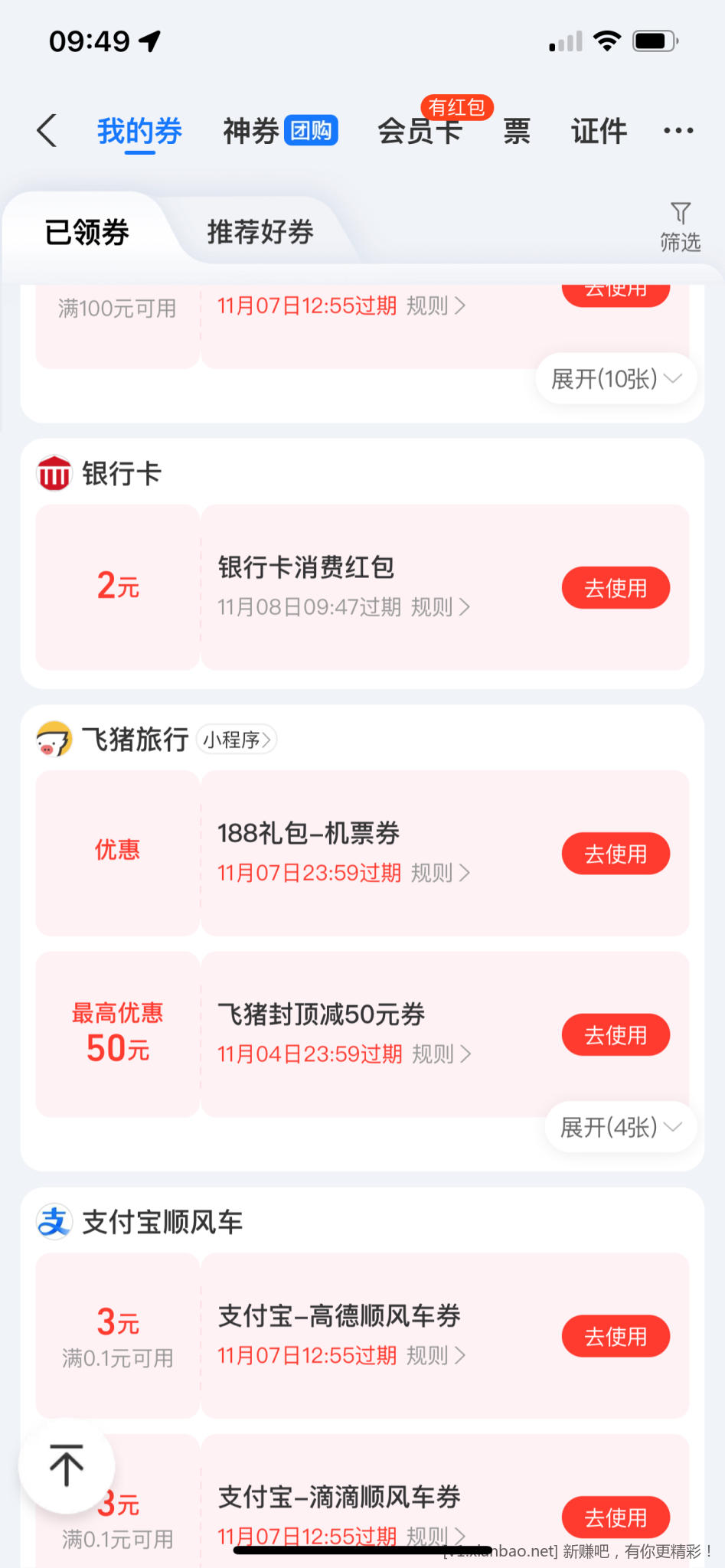Tap the 飞猪旅行 pig mascot icon
The image size is (725, 1568).
[x=53, y=740]
